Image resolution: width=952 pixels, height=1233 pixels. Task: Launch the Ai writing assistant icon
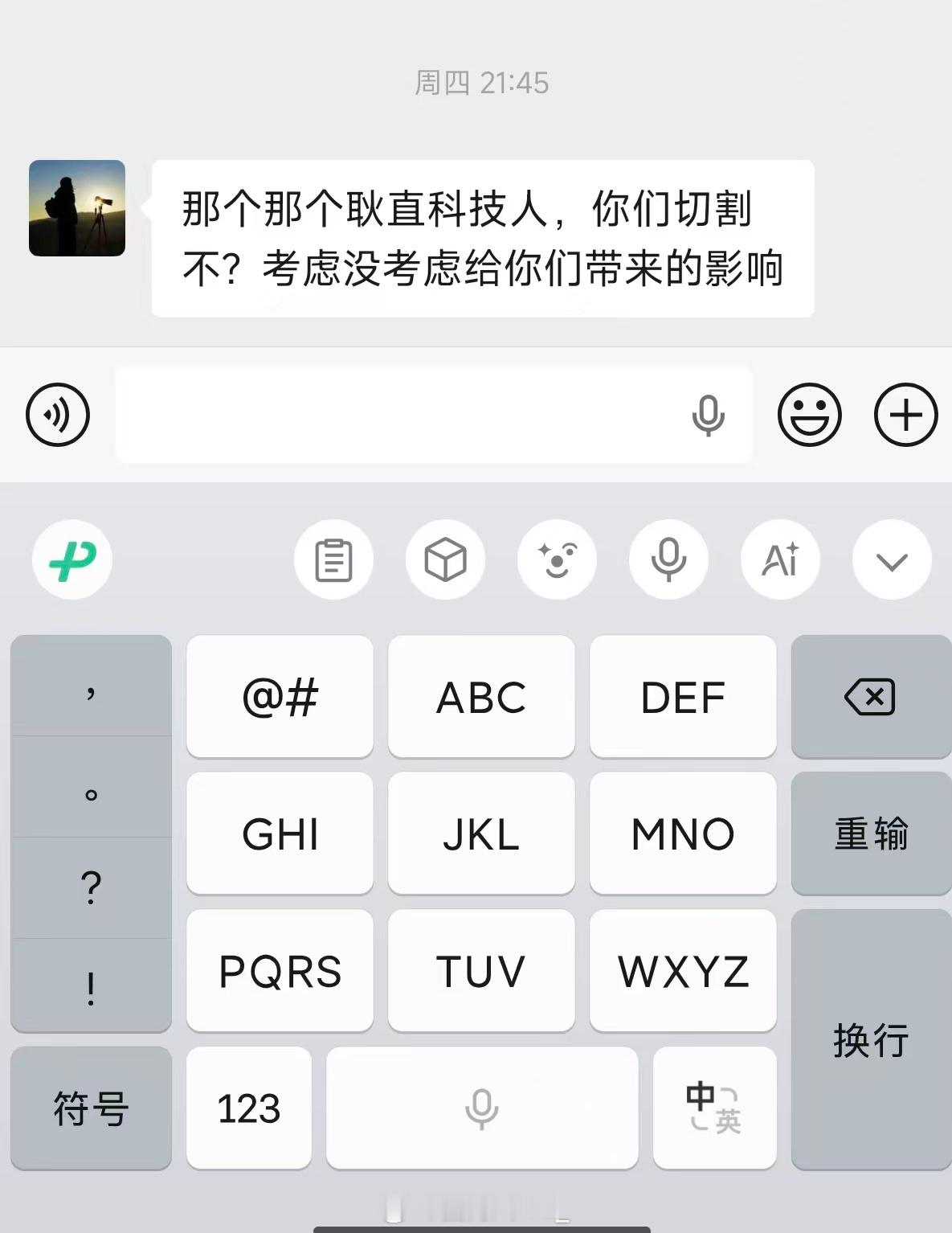(780, 560)
